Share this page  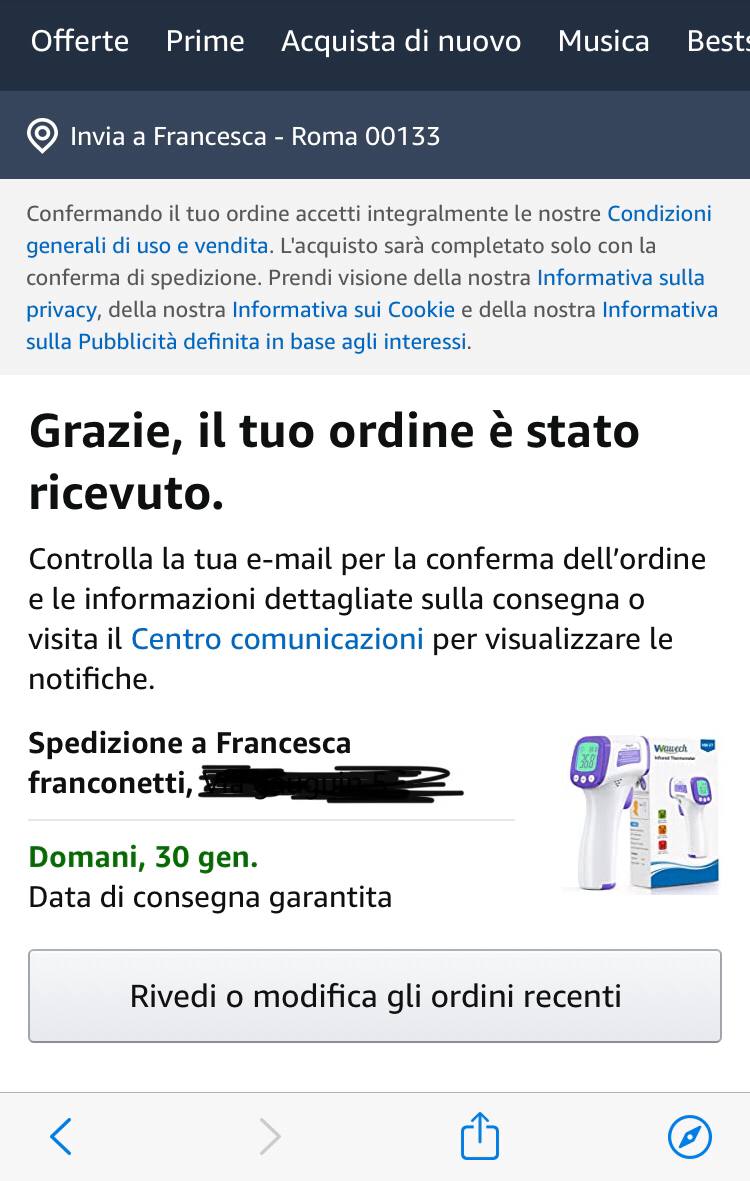479,1136
